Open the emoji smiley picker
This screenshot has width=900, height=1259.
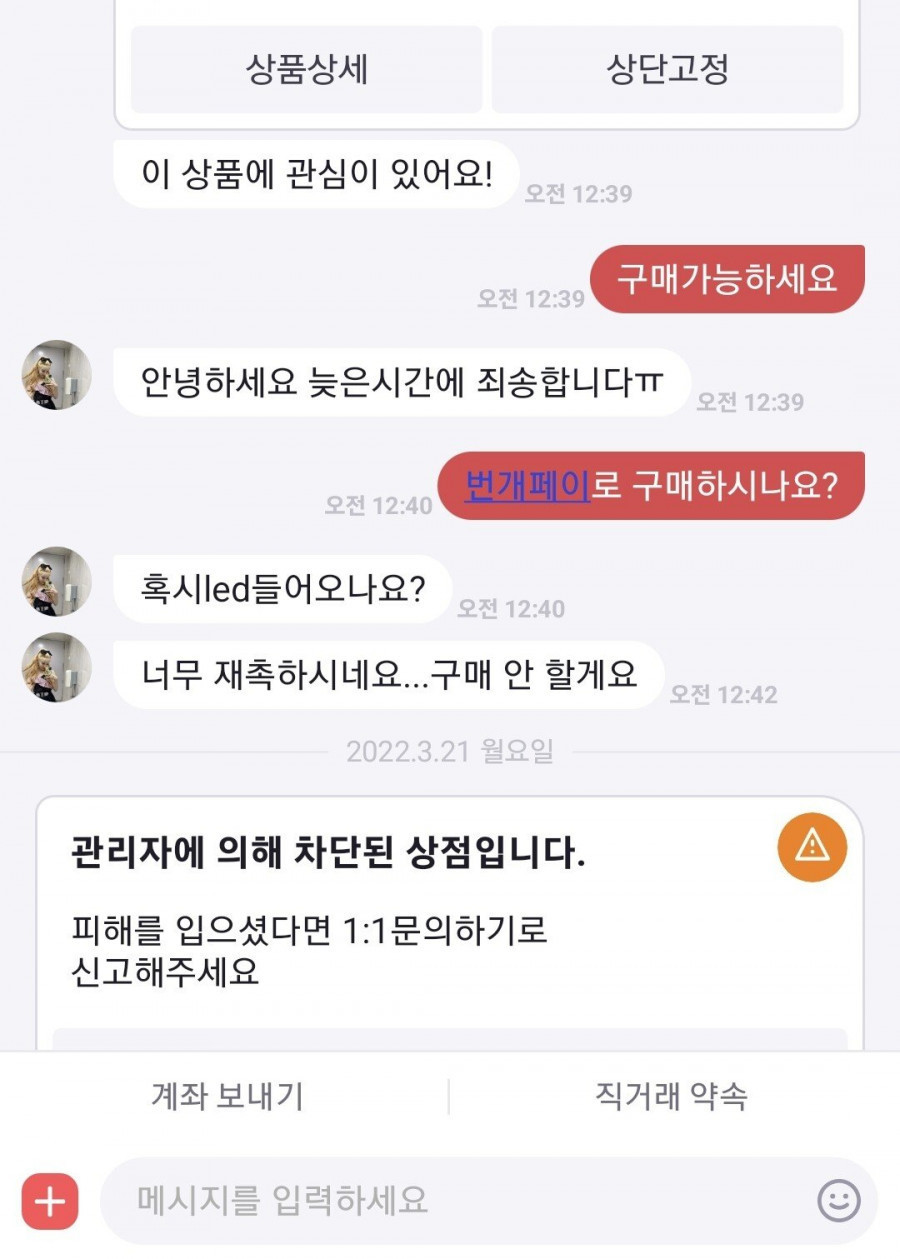(x=838, y=1201)
